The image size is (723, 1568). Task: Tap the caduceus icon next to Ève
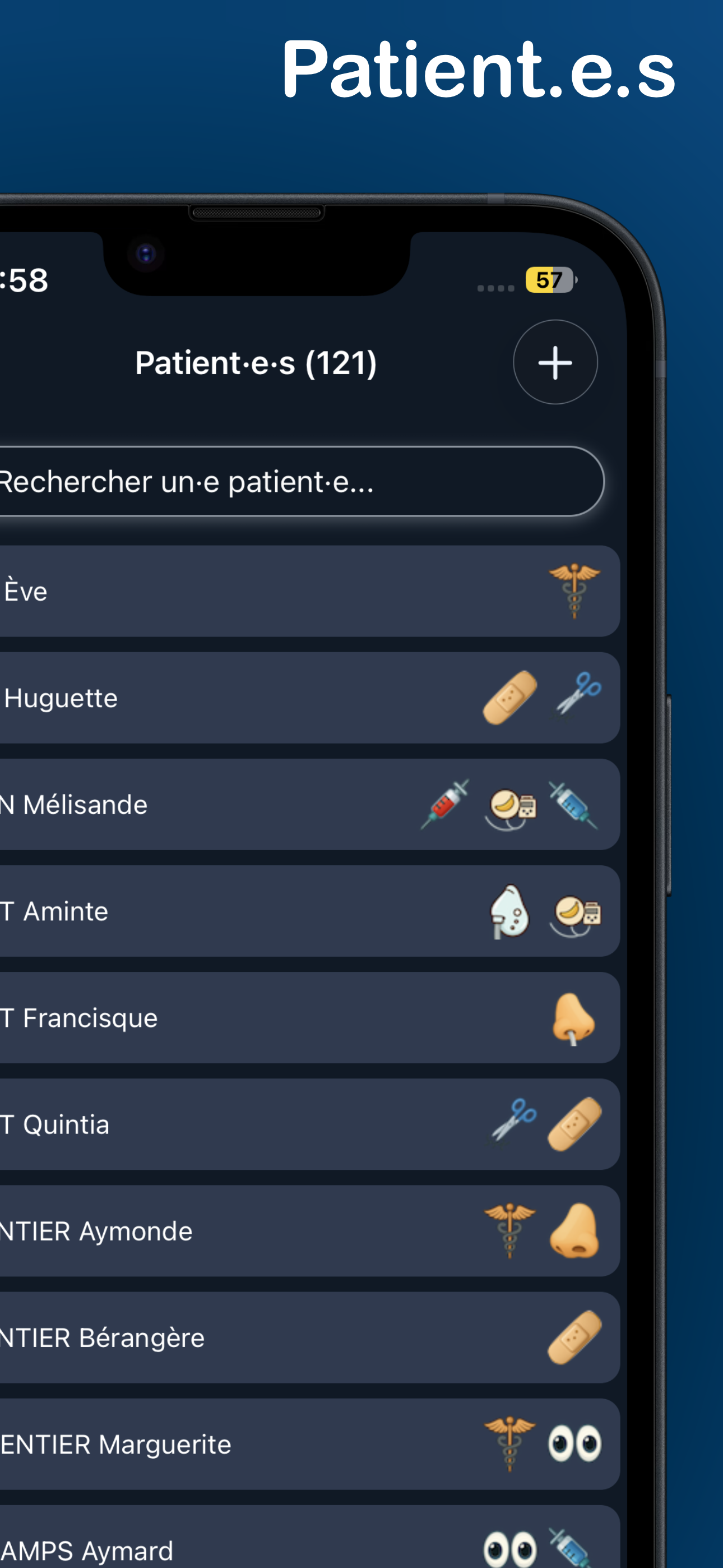pos(573,591)
